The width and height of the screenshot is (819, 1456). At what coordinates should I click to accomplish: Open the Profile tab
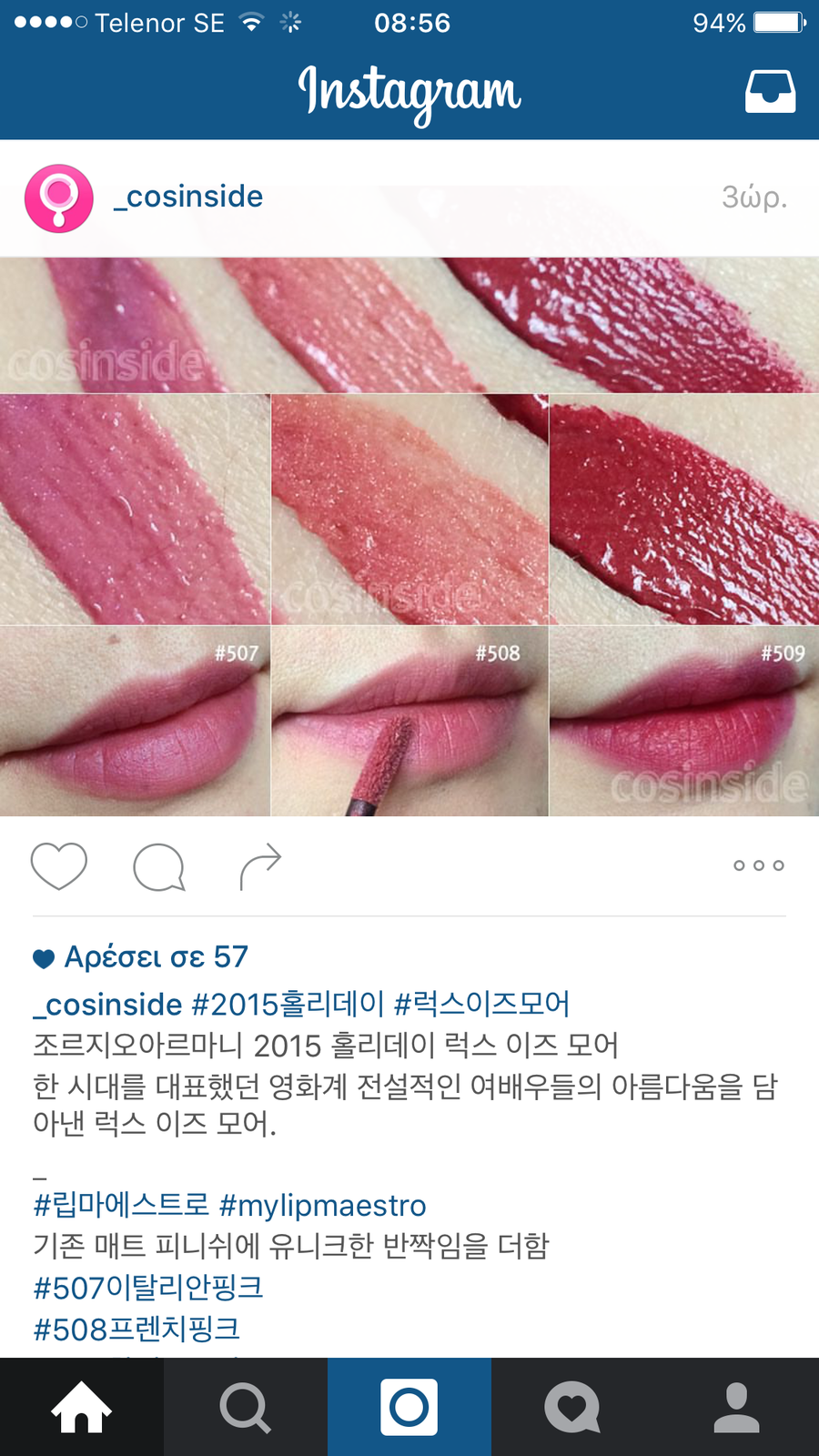coord(737,1407)
